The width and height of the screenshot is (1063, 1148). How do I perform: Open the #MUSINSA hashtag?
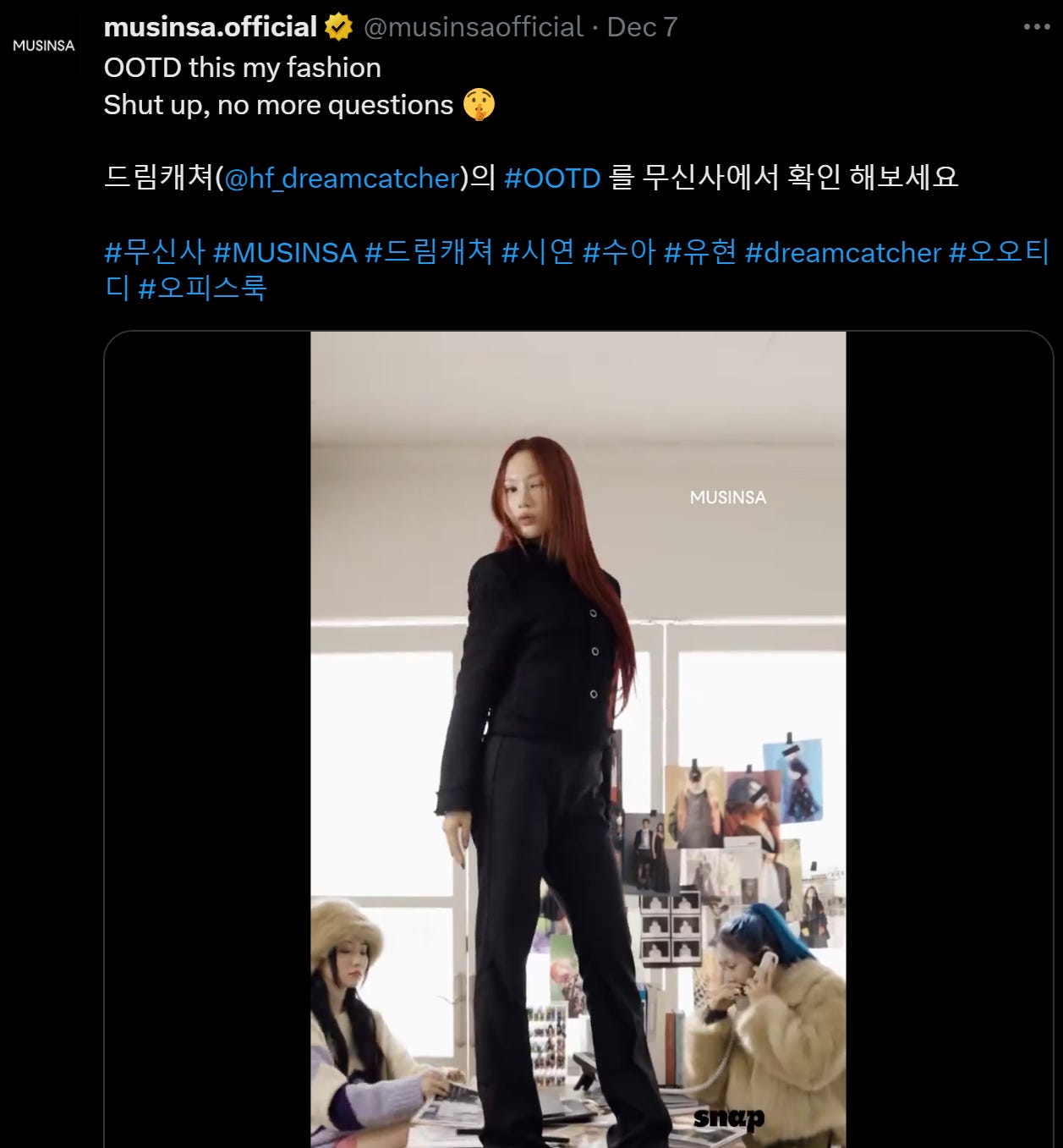[285, 252]
